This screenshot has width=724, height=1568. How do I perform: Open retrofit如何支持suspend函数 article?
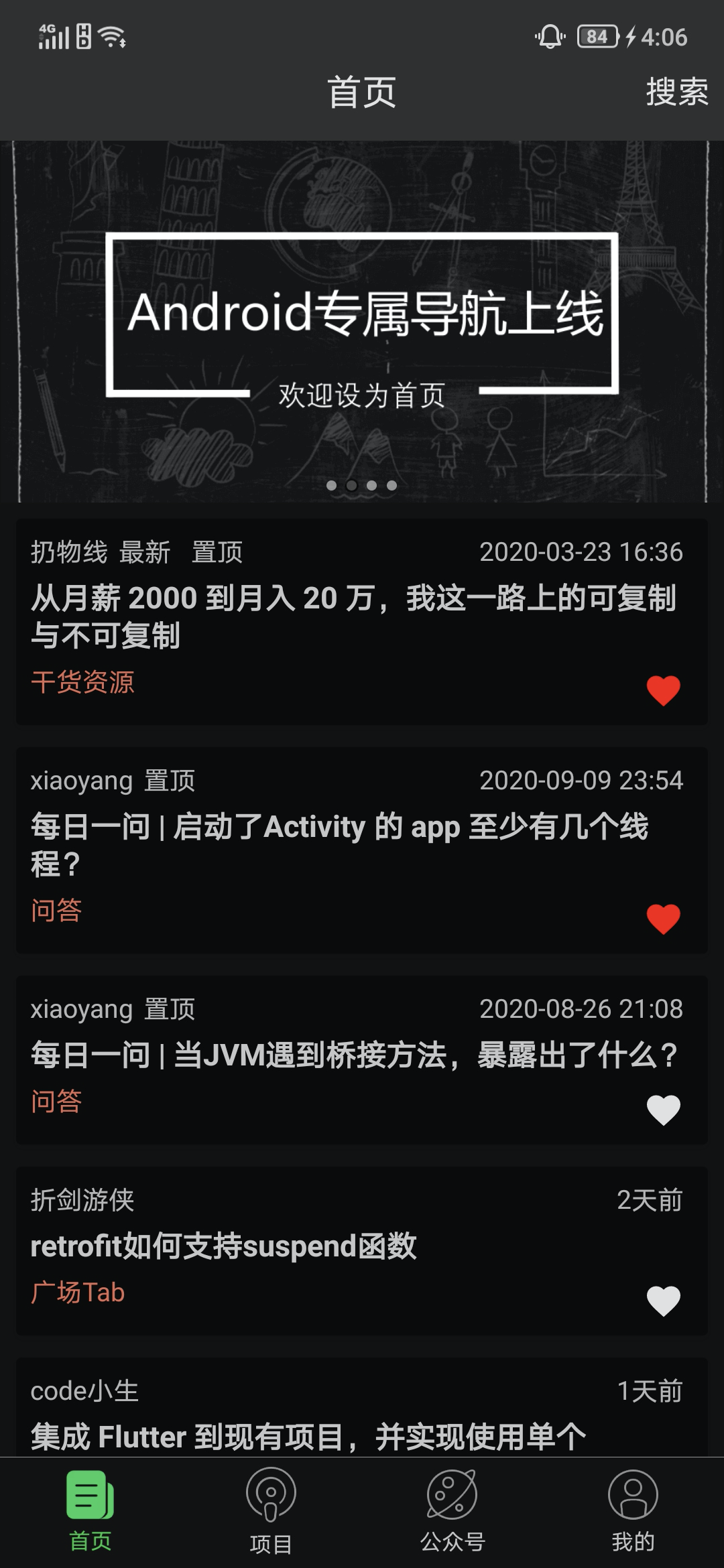coord(223,1246)
